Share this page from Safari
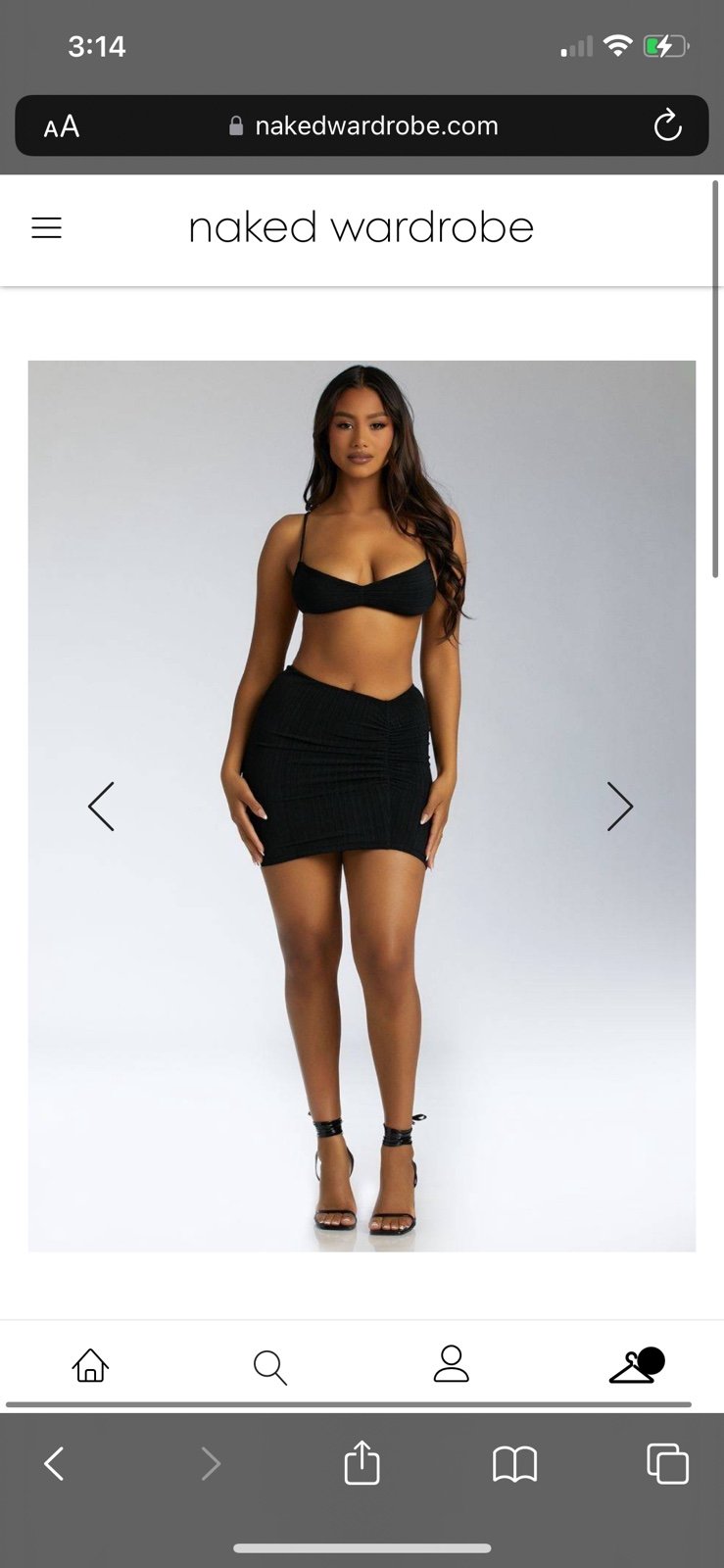The image size is (724, 1568). tap(362, 1463)
